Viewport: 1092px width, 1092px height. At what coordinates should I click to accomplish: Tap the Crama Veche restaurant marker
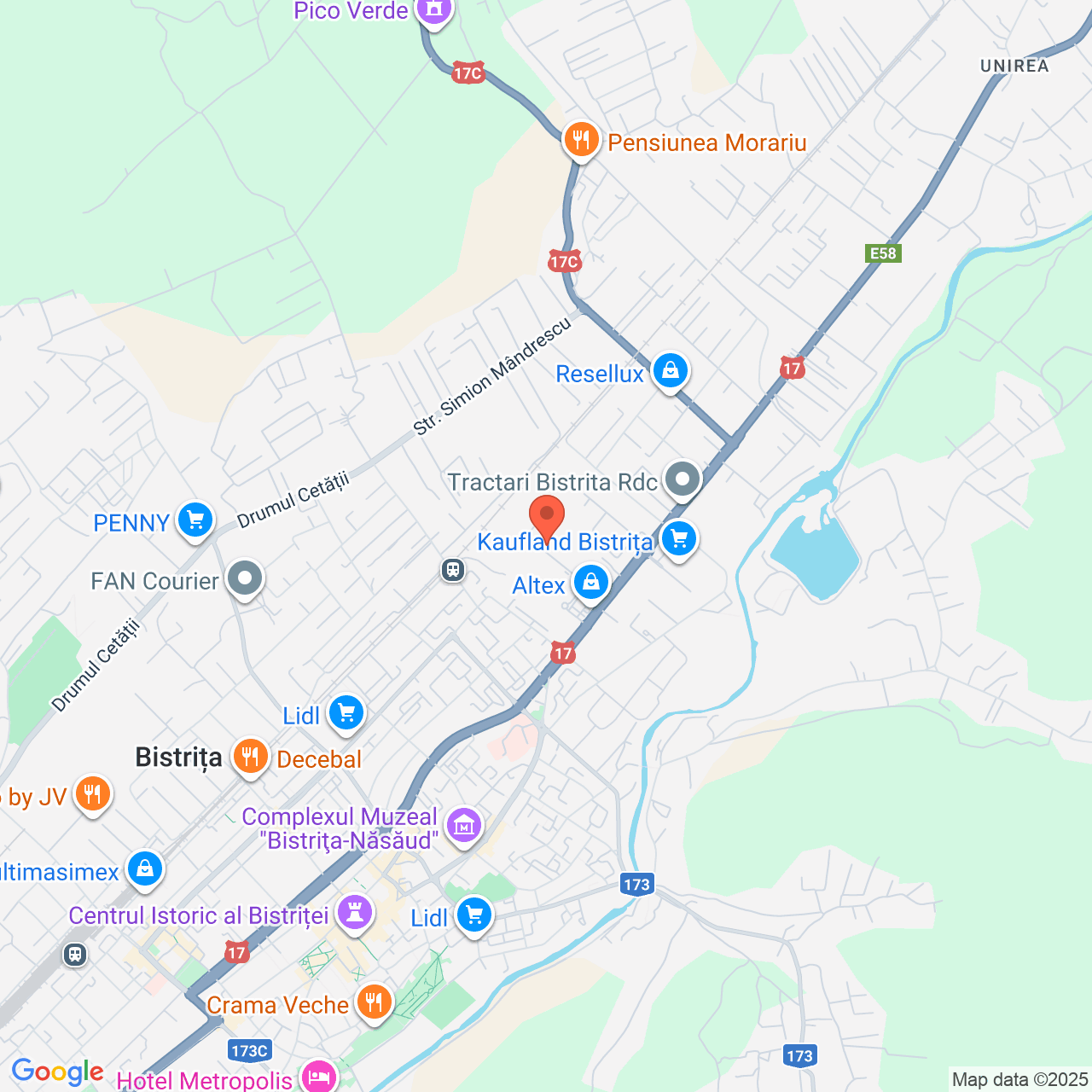click(x=374, y=1002)
